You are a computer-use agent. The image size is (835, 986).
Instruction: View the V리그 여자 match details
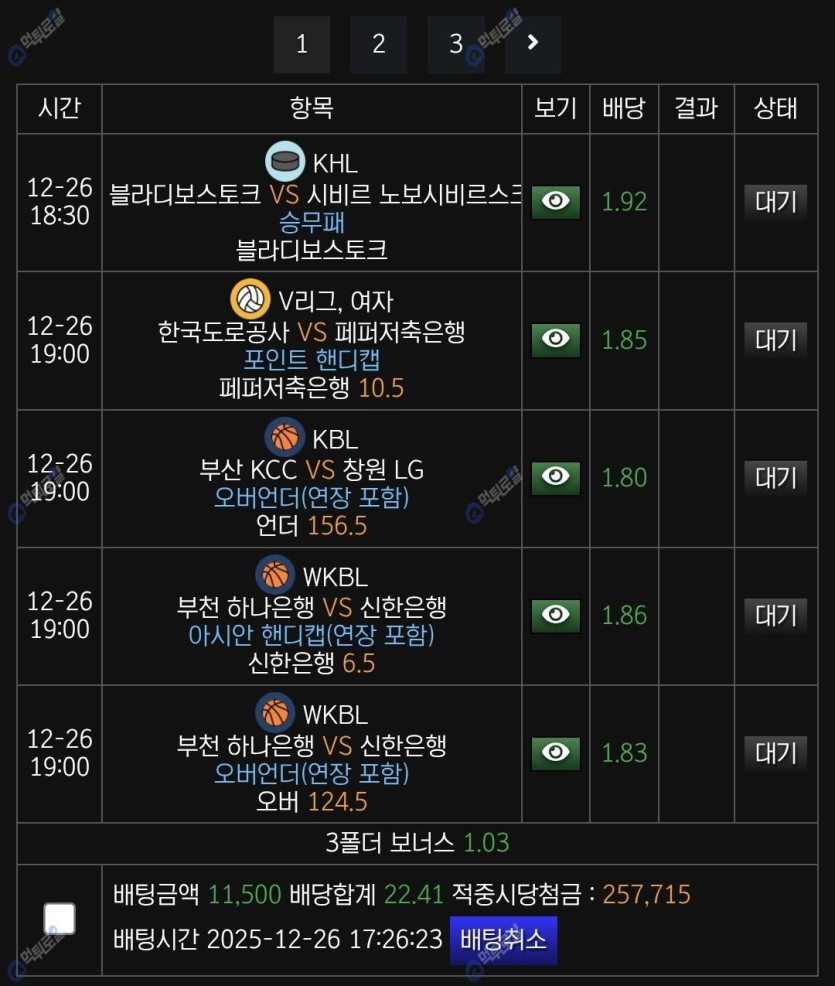pyautogui.click(x=555, y=340)
